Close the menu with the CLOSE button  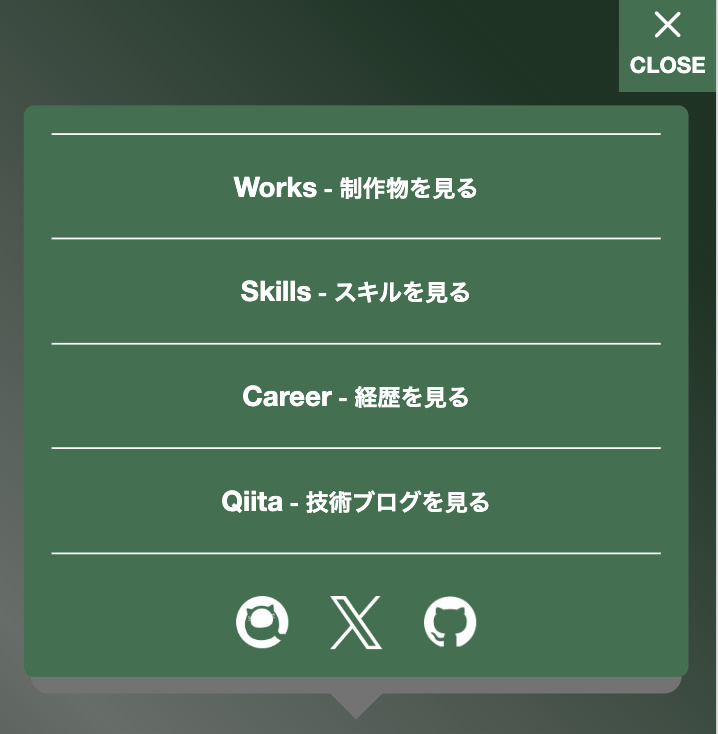667,45
